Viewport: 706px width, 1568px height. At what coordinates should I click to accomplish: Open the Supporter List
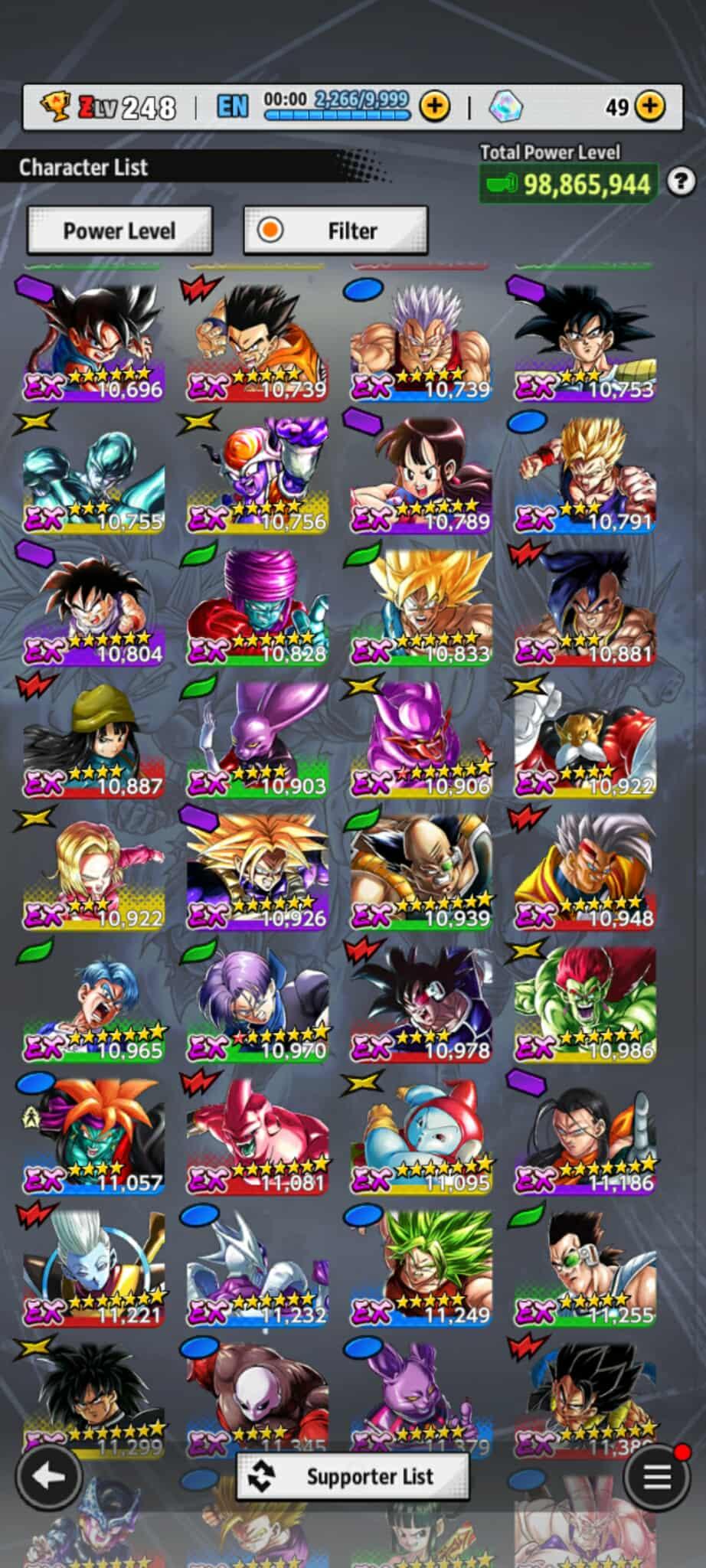click(353, 1476)
